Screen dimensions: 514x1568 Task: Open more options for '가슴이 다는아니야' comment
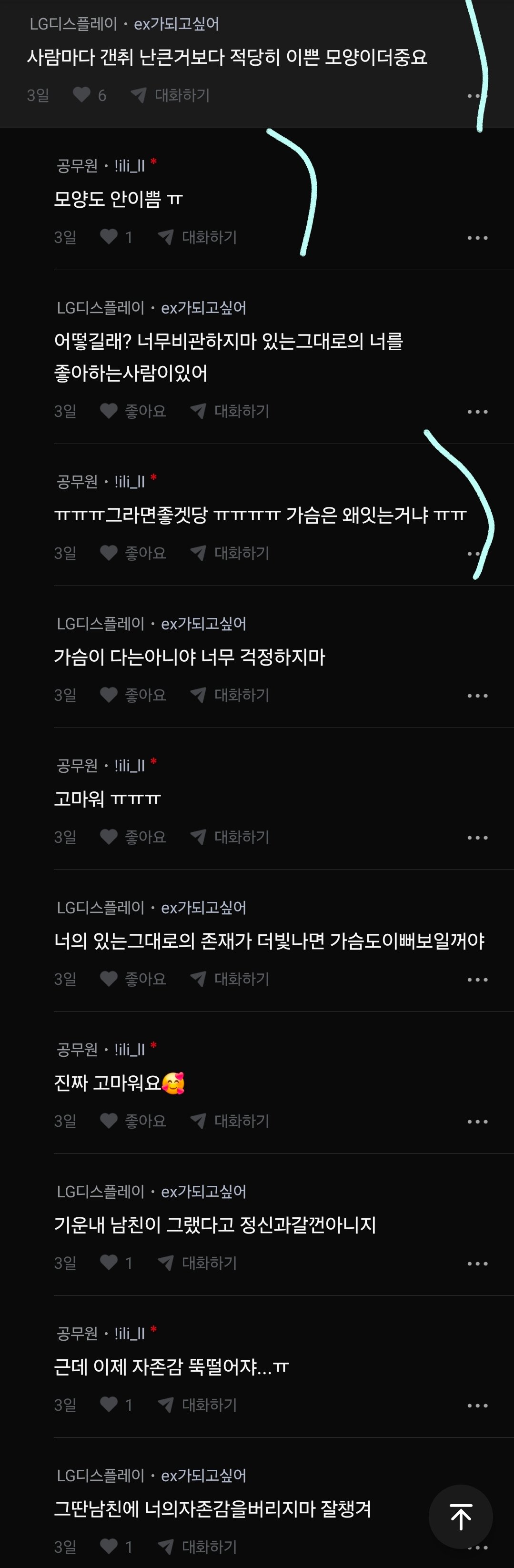point(477,696)
